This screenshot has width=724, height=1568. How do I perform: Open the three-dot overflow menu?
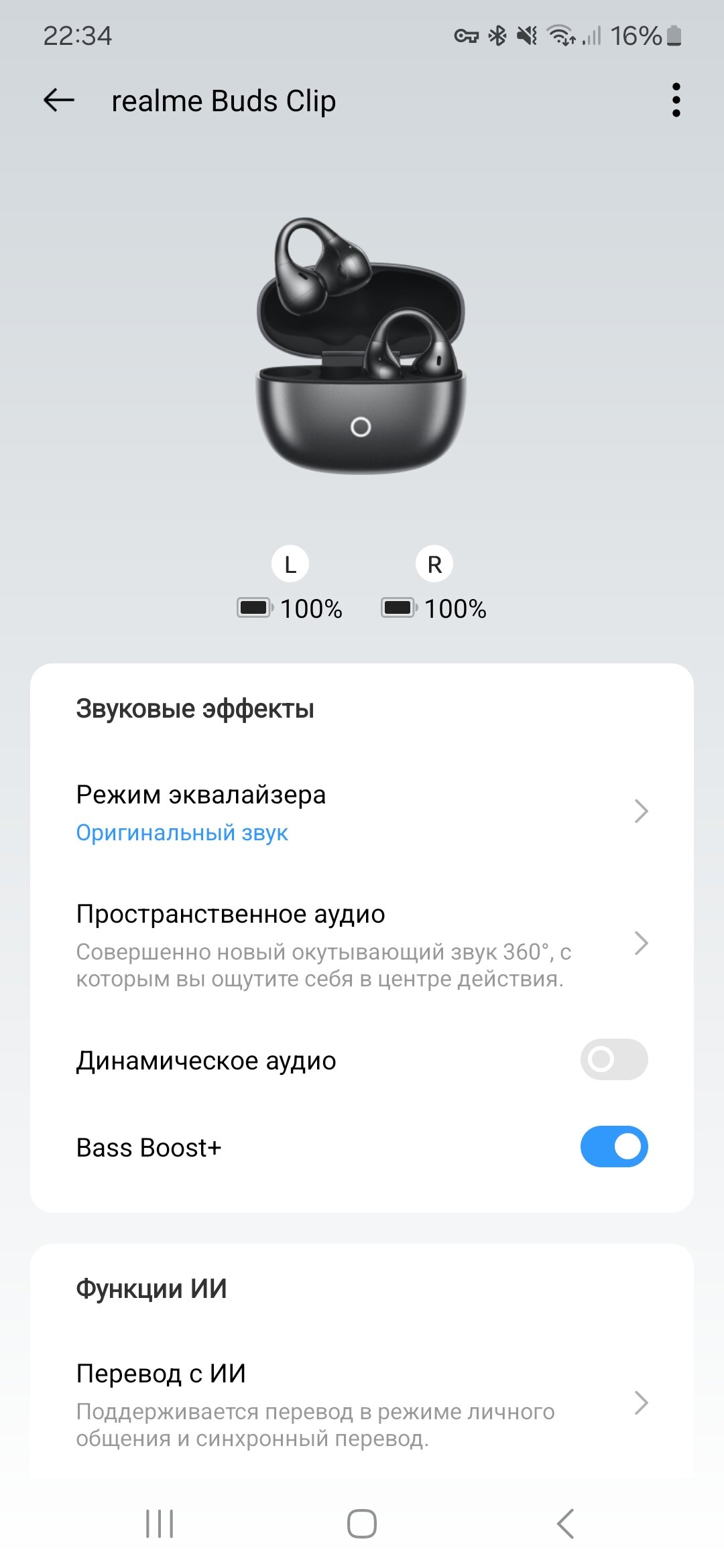[x=676, y=101]
